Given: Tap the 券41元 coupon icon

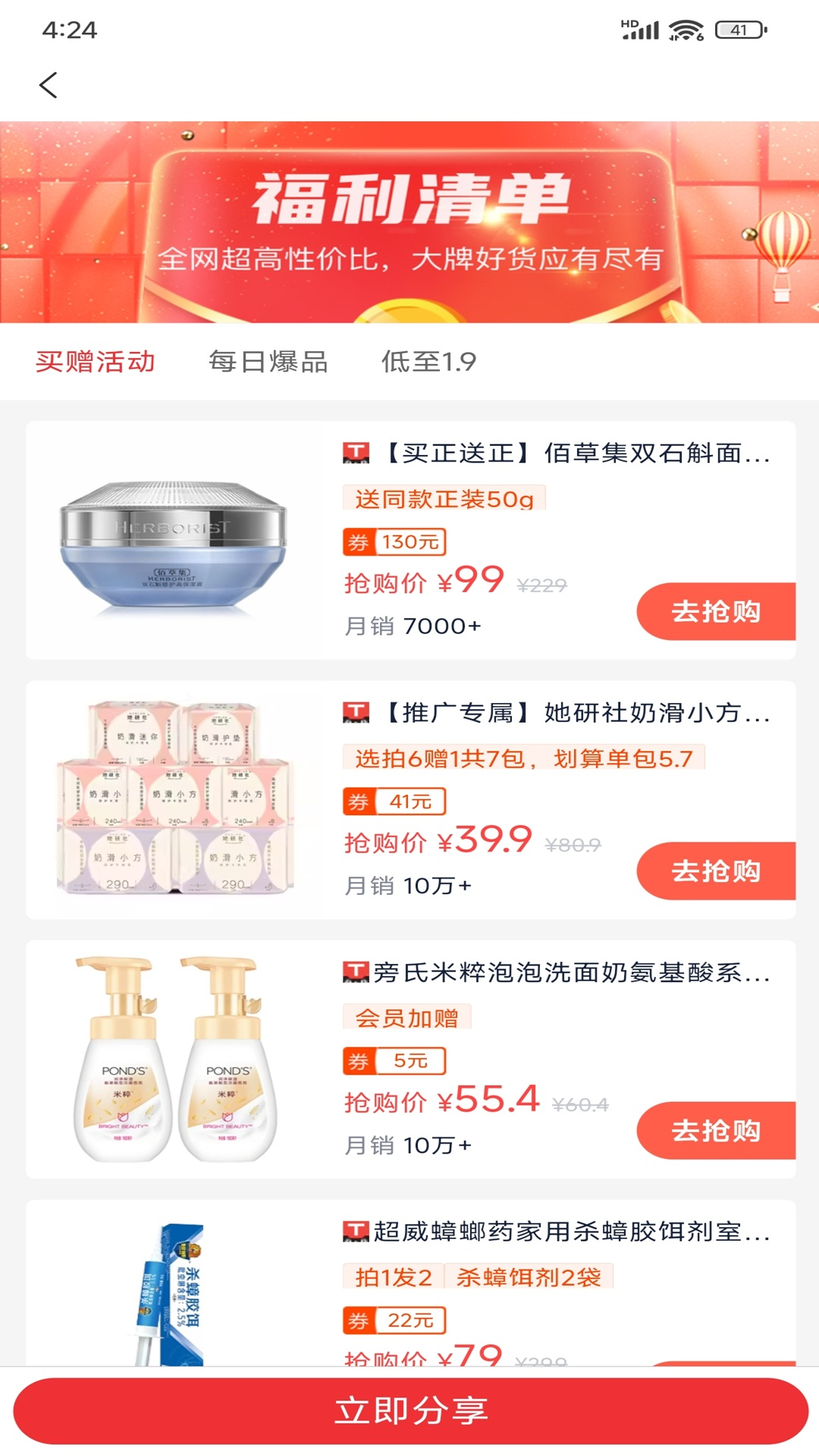Looking at the screenshot, I should tap(394, 802).
